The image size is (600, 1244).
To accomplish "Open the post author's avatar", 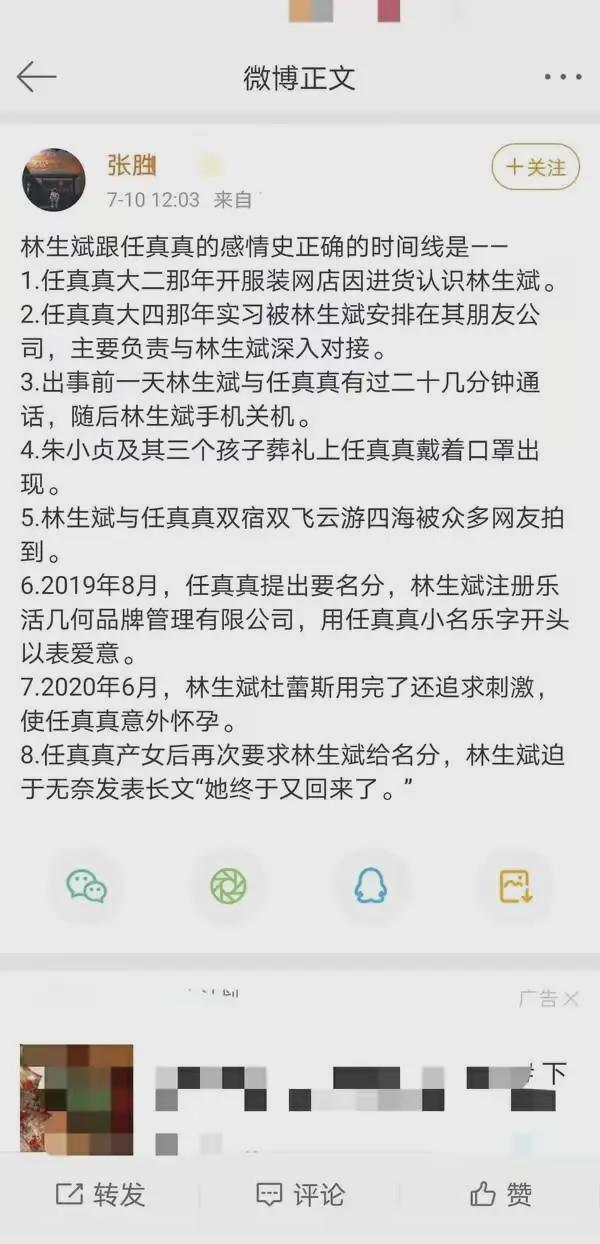I will [53, 180].
